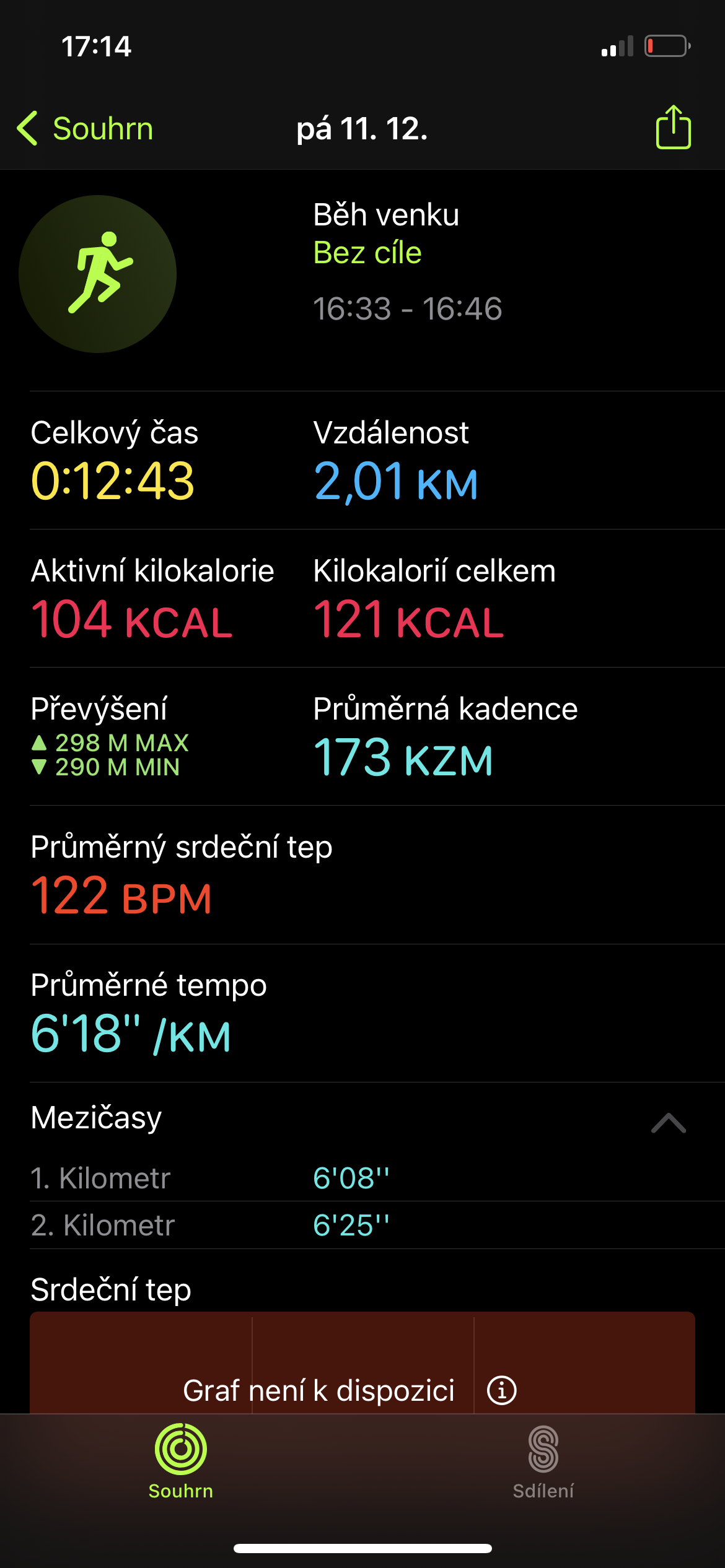The image size is (725, 1568).
Task: Open the heart rate graph info icon
Action: tap(501, 1390)
